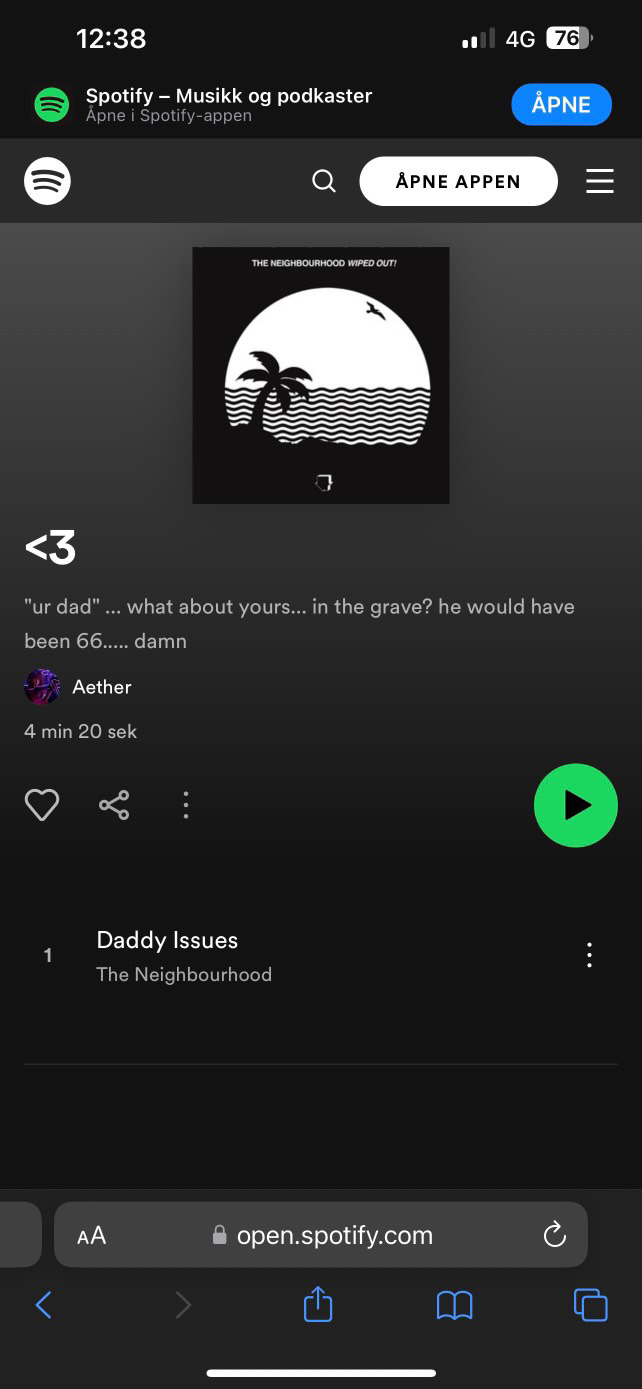Reload the page
The image size is (642, 1389).
[x=554, y=1236]
